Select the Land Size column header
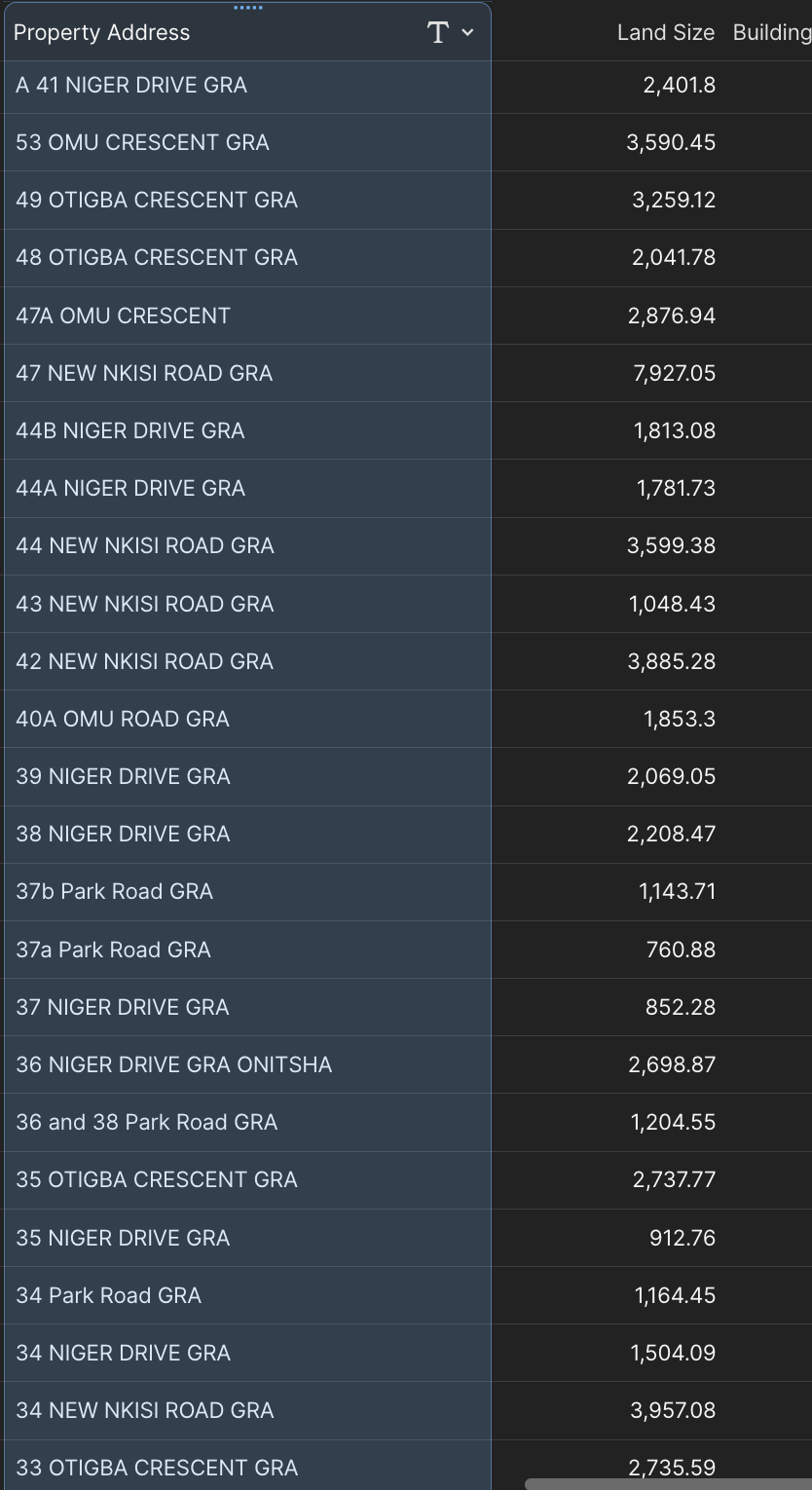Viewport: 812px width, 1490px height. 666,32
